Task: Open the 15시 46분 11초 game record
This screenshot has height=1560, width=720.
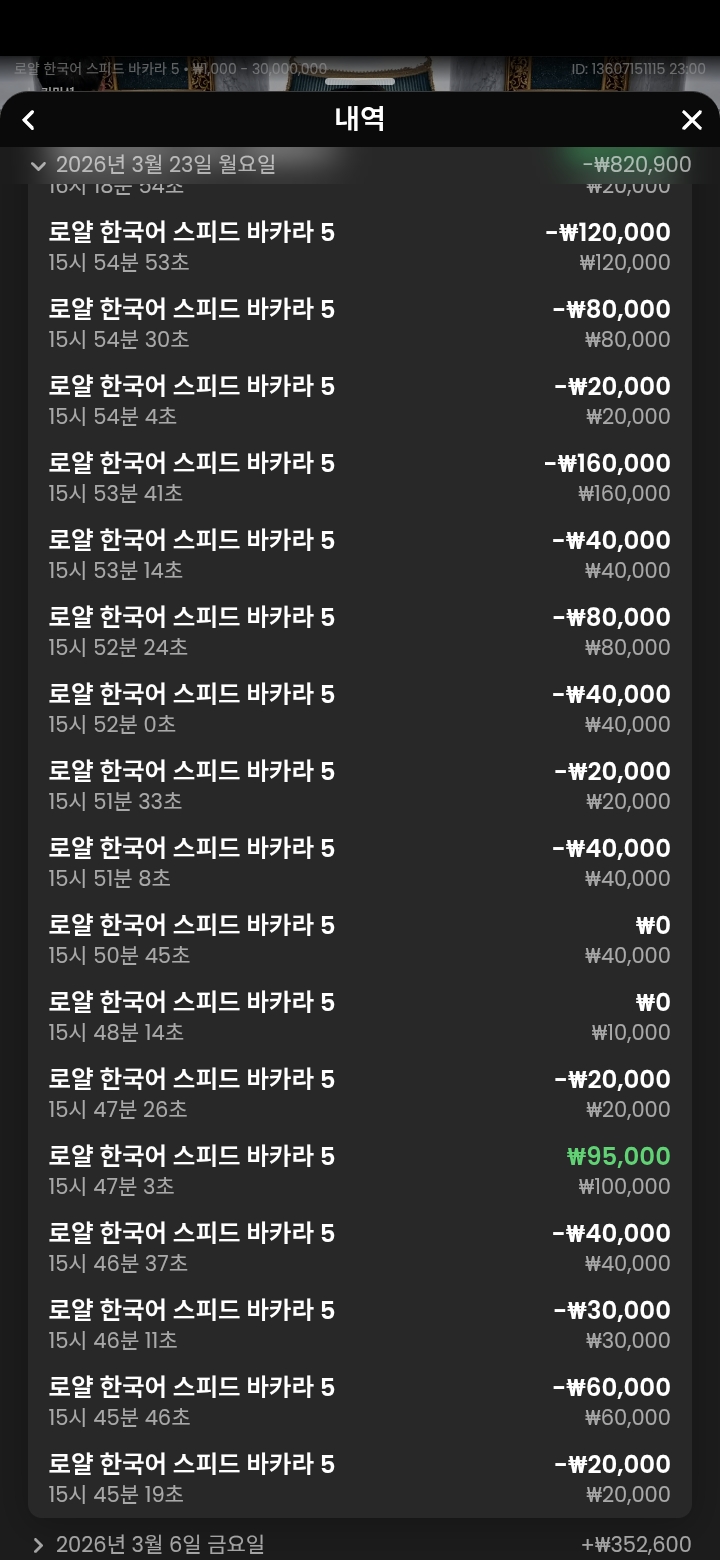Action: coord(359,1325)
